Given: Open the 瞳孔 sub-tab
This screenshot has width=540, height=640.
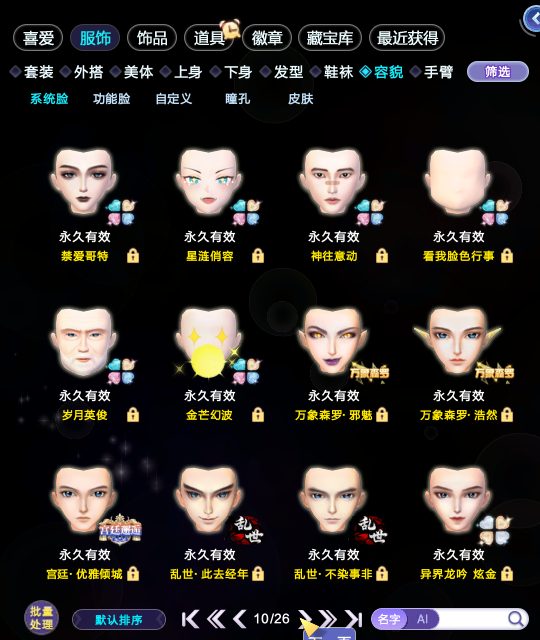Looking at the screenshot, I should click(x=238, y=99).
